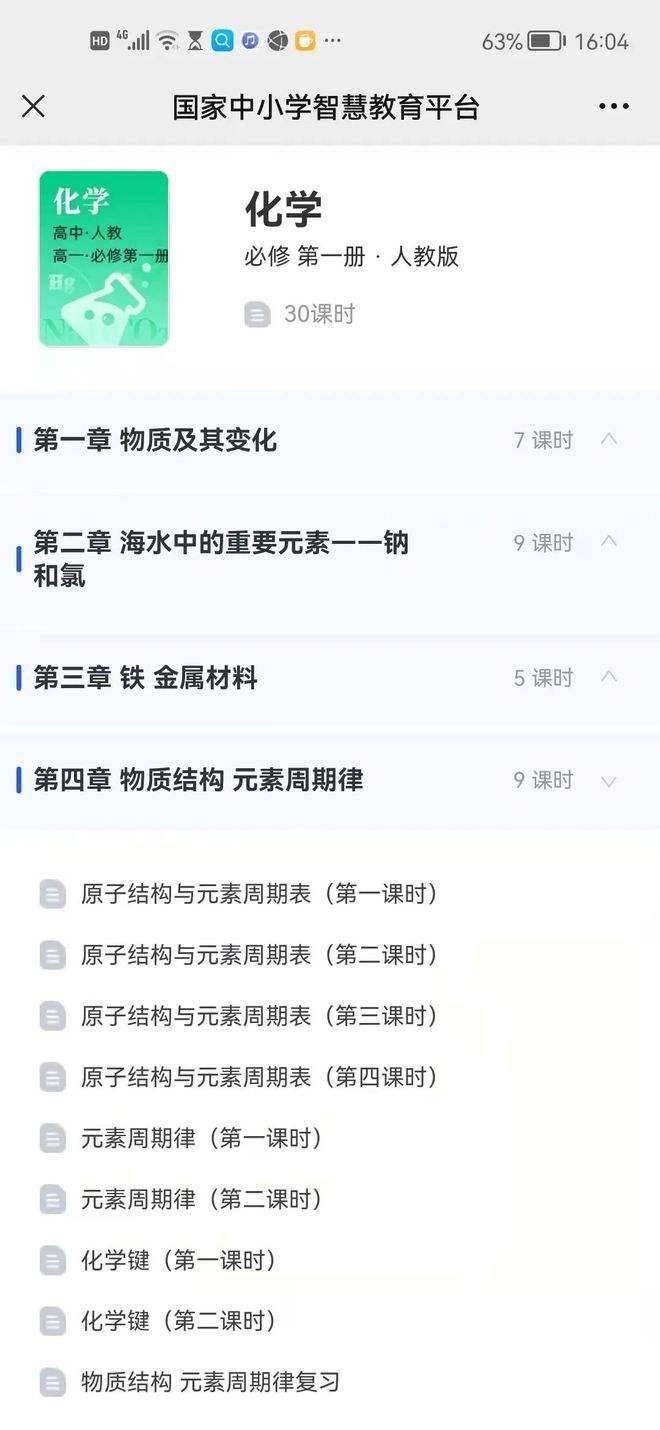Image resolution: width=660 pixels, height=1430 pixels.
Task: Collapse 第四章 物质结构 元素周期律 chapter
Action: (x=608, y=780)
